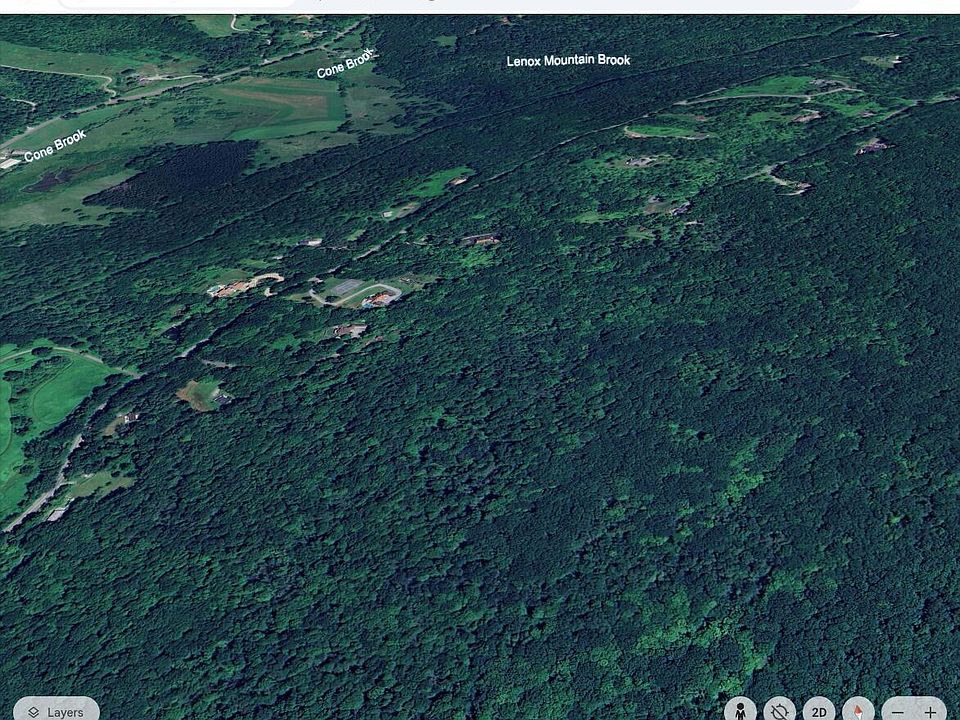Tap the location tracking icon
This screenshot has height=720, width=960.
coord(779,711)
